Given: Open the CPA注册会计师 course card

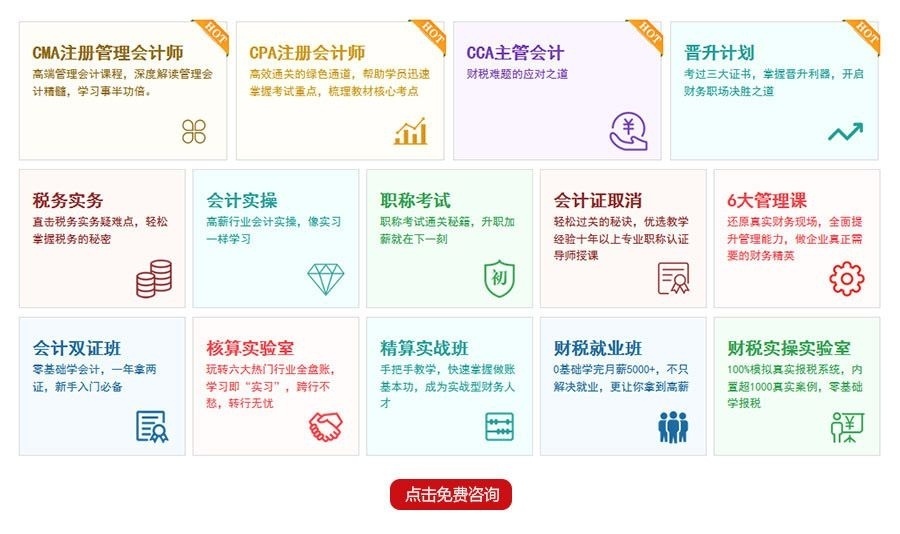Looking at the screenshot, I should coord(340,91).
